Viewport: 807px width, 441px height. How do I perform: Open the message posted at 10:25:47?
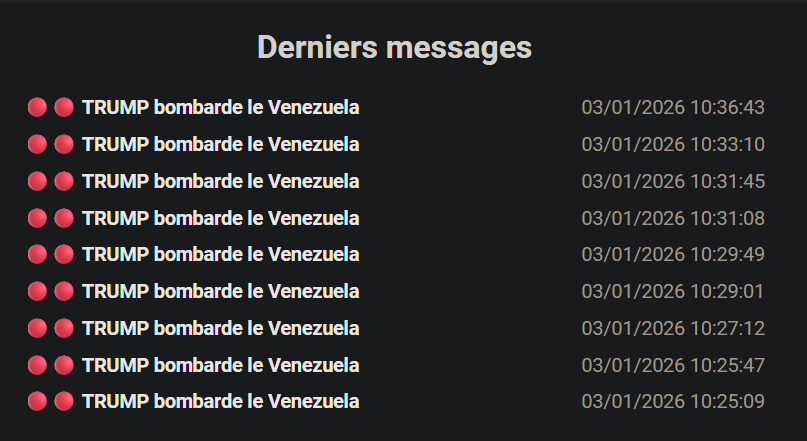point(220,365)
